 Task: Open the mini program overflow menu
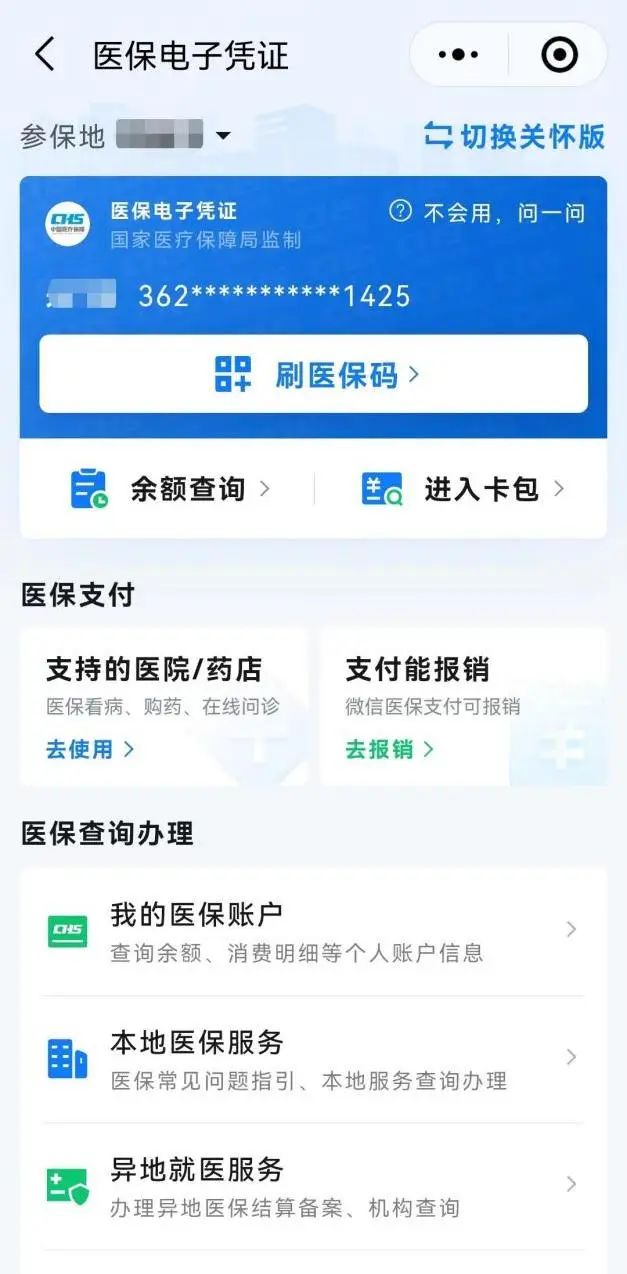459,54
